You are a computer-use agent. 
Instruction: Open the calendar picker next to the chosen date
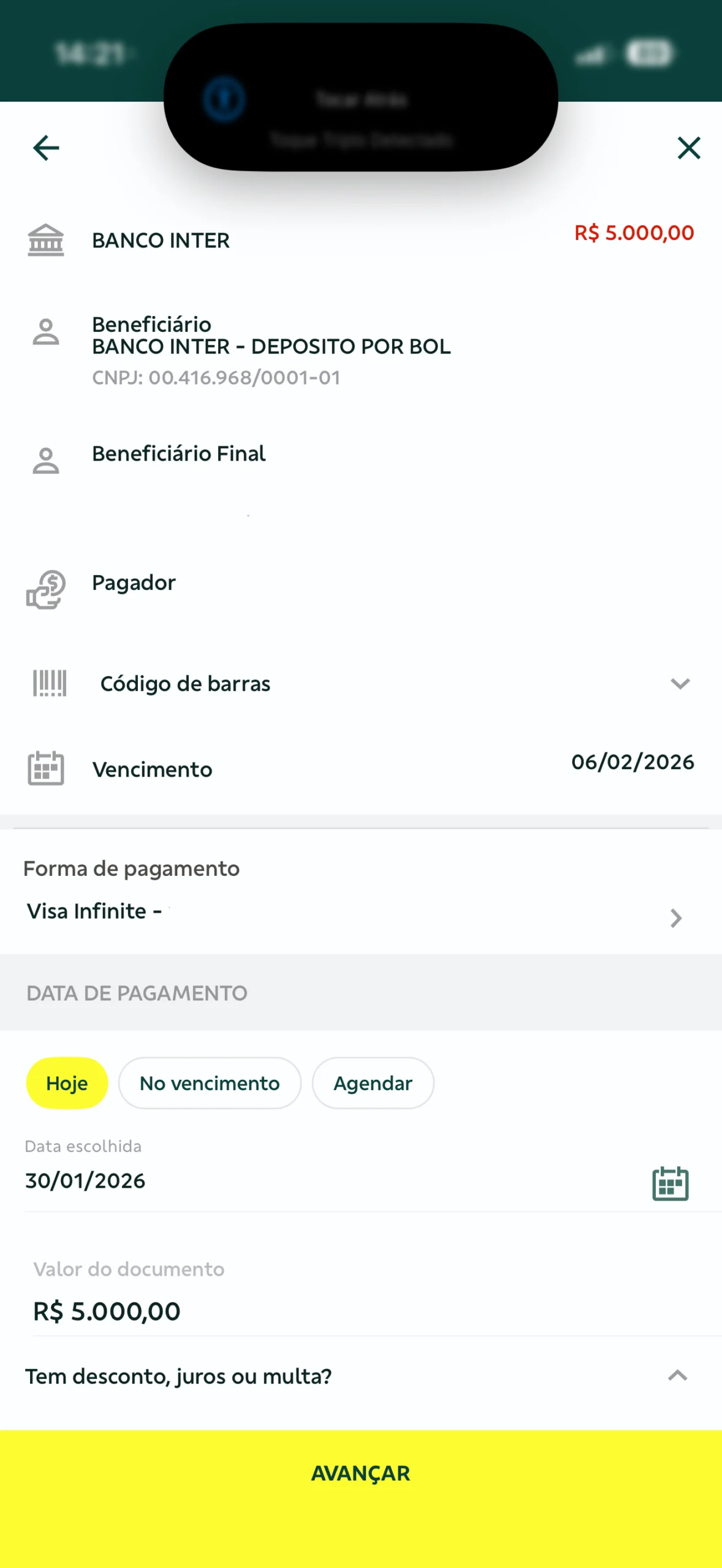tap(670, 1183)
